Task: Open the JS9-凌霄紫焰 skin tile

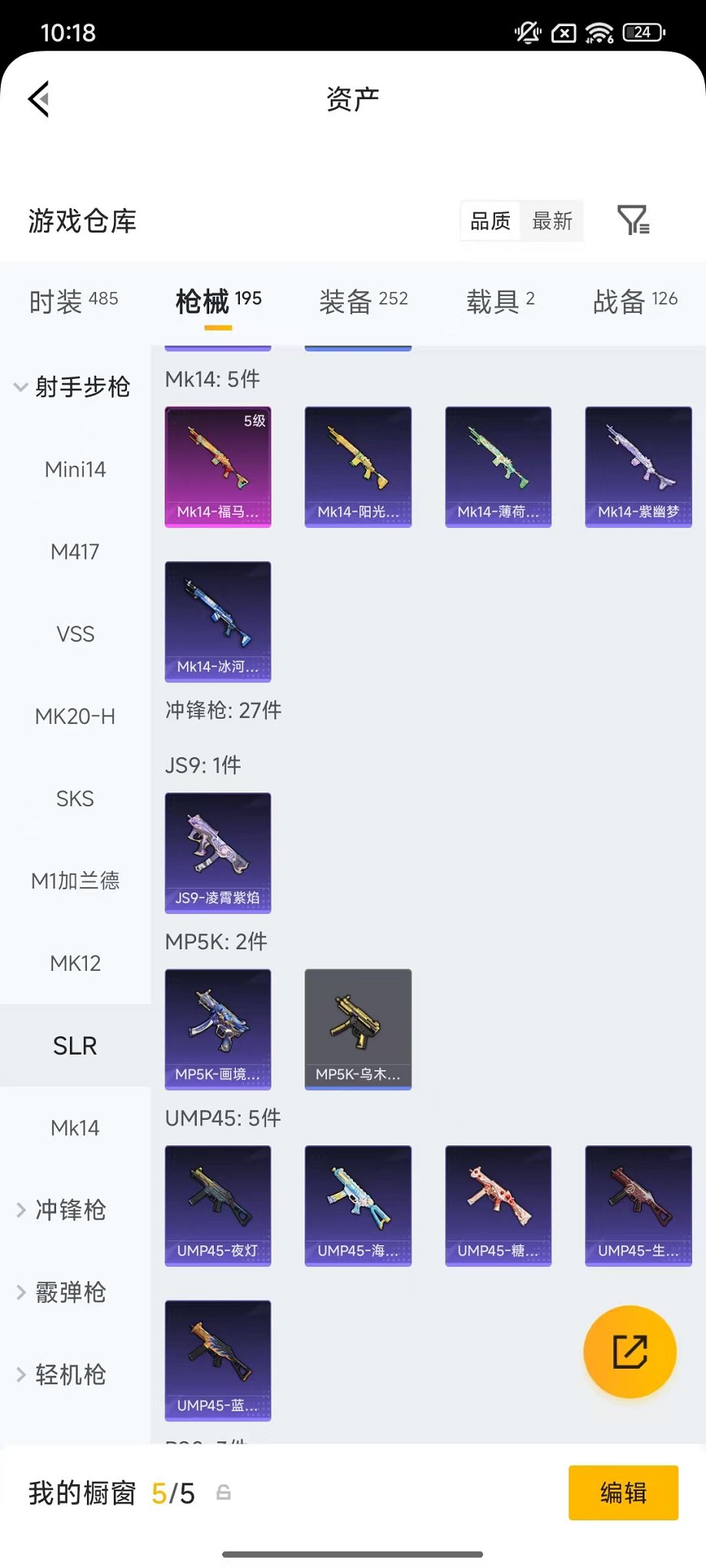Action: pos(218,852)
